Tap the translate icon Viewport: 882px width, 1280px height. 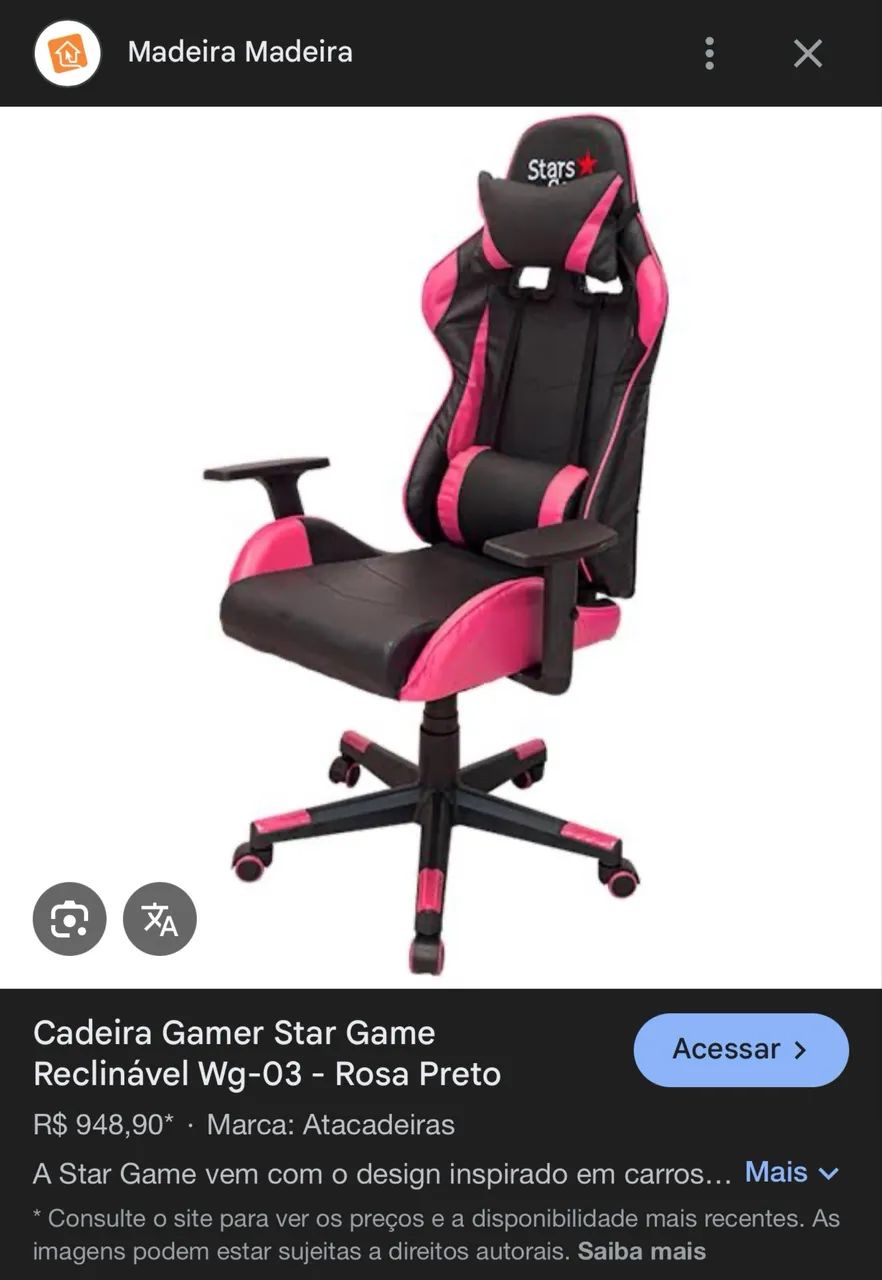point(159,918)
